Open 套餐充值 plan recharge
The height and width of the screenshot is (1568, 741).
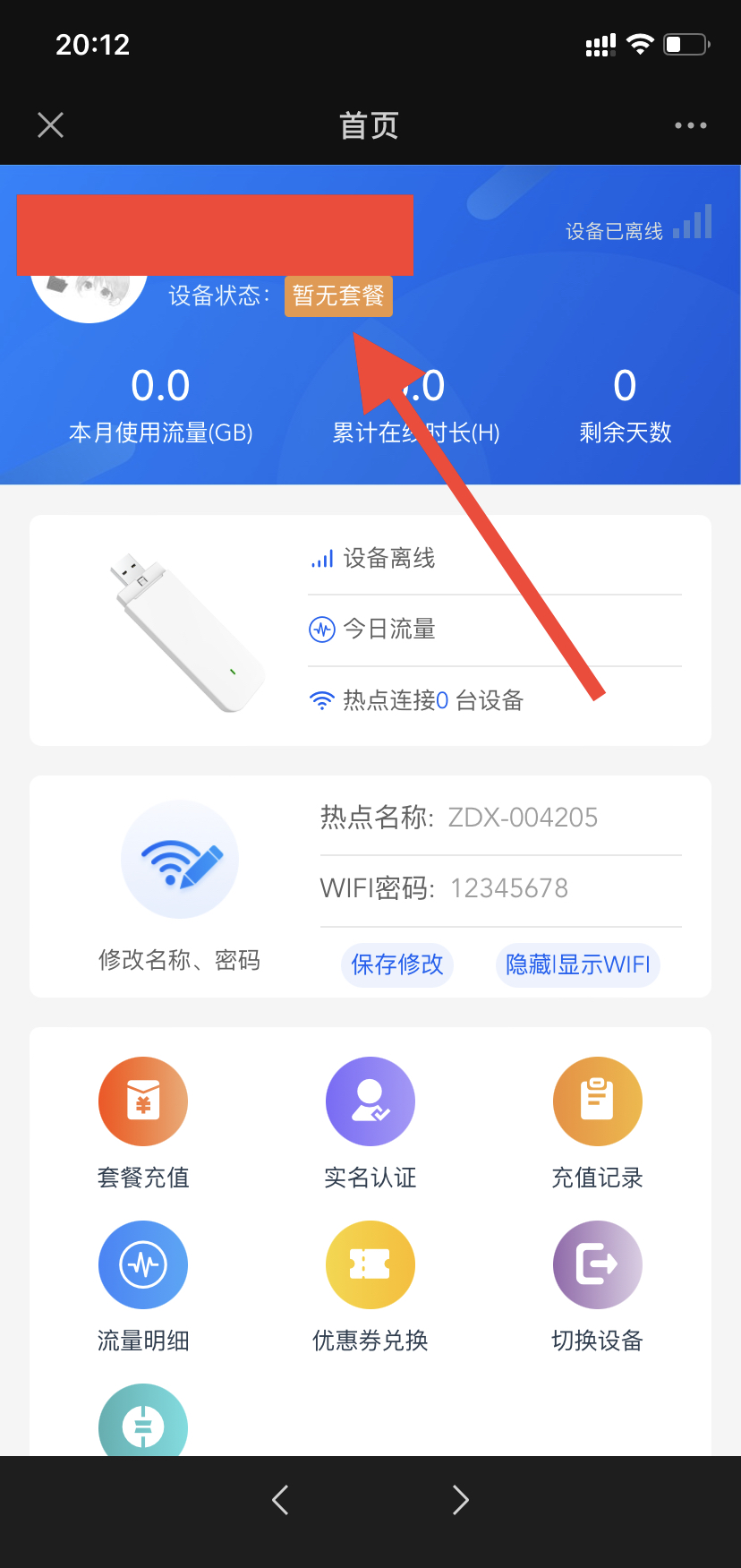tap(143, 1102)
